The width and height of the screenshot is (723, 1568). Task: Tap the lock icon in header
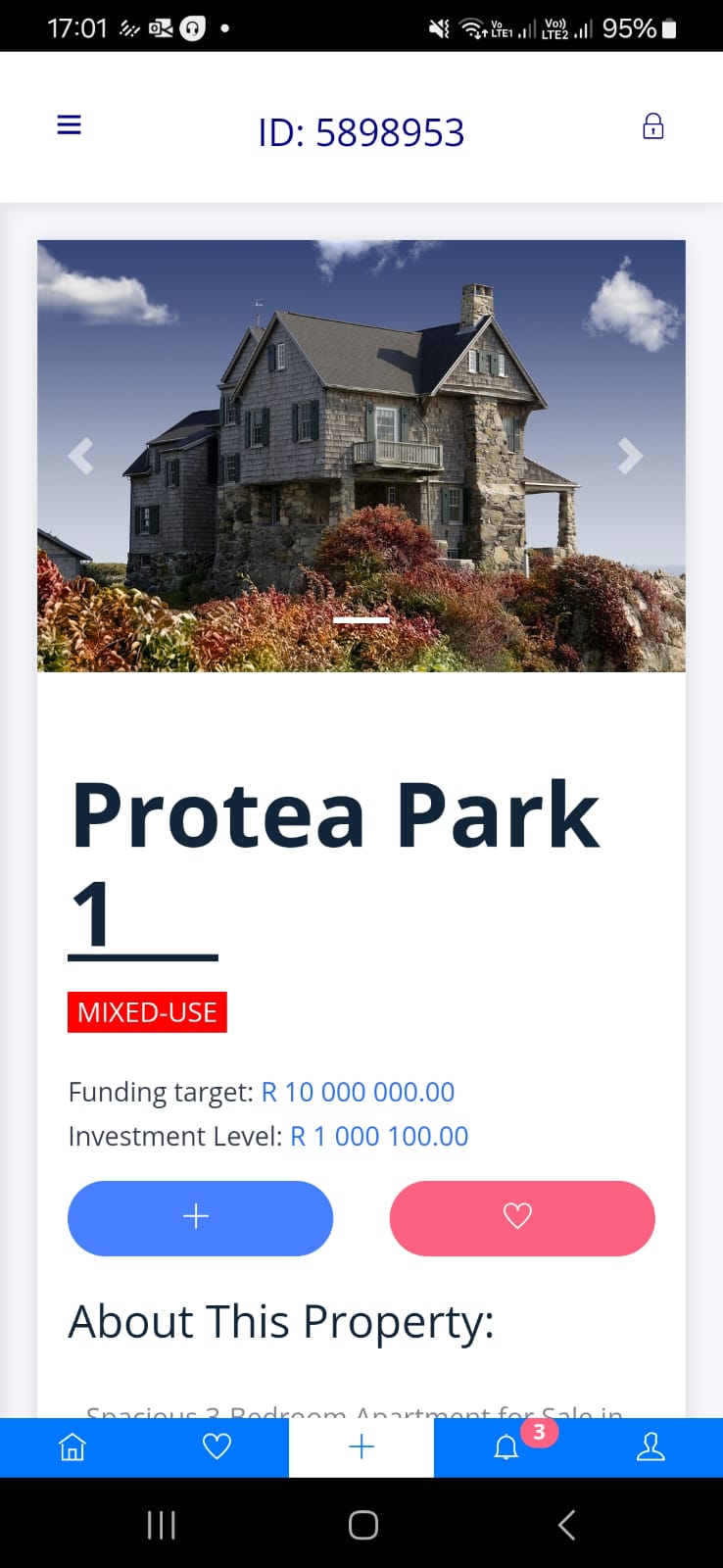(x=652, y=126)
